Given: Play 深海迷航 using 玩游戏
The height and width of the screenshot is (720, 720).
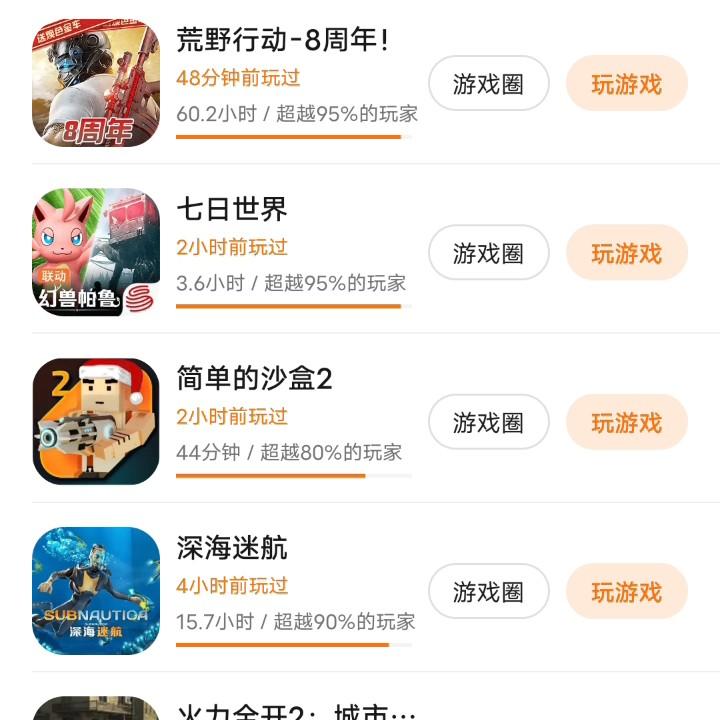Looking at the screenshot, I should coord(626,591).
